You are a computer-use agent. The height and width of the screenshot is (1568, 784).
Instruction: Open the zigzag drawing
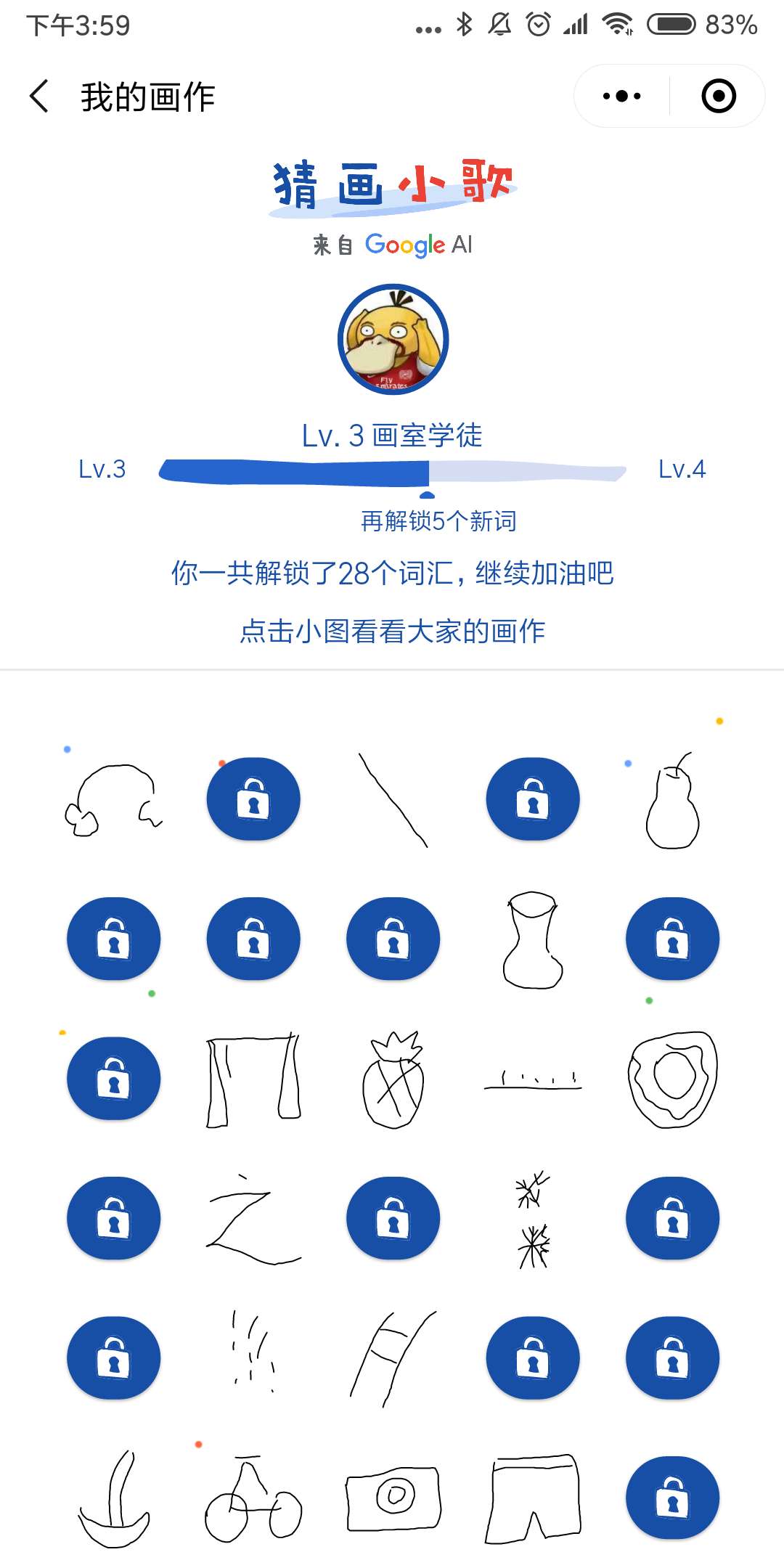point(253,1219)
